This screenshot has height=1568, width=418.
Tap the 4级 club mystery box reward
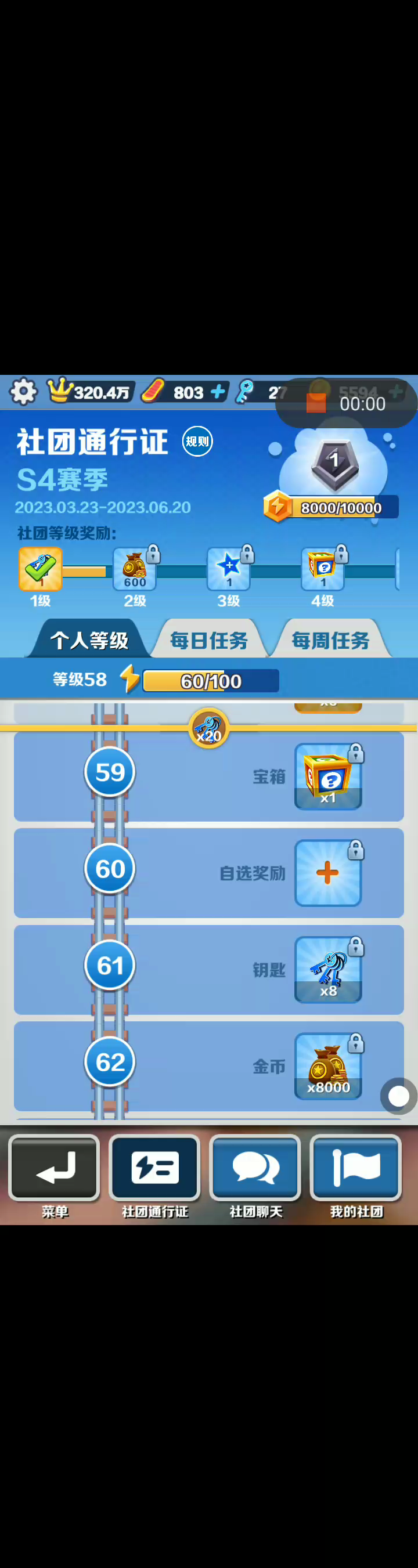pyautogui.click(x=322, y=569)
